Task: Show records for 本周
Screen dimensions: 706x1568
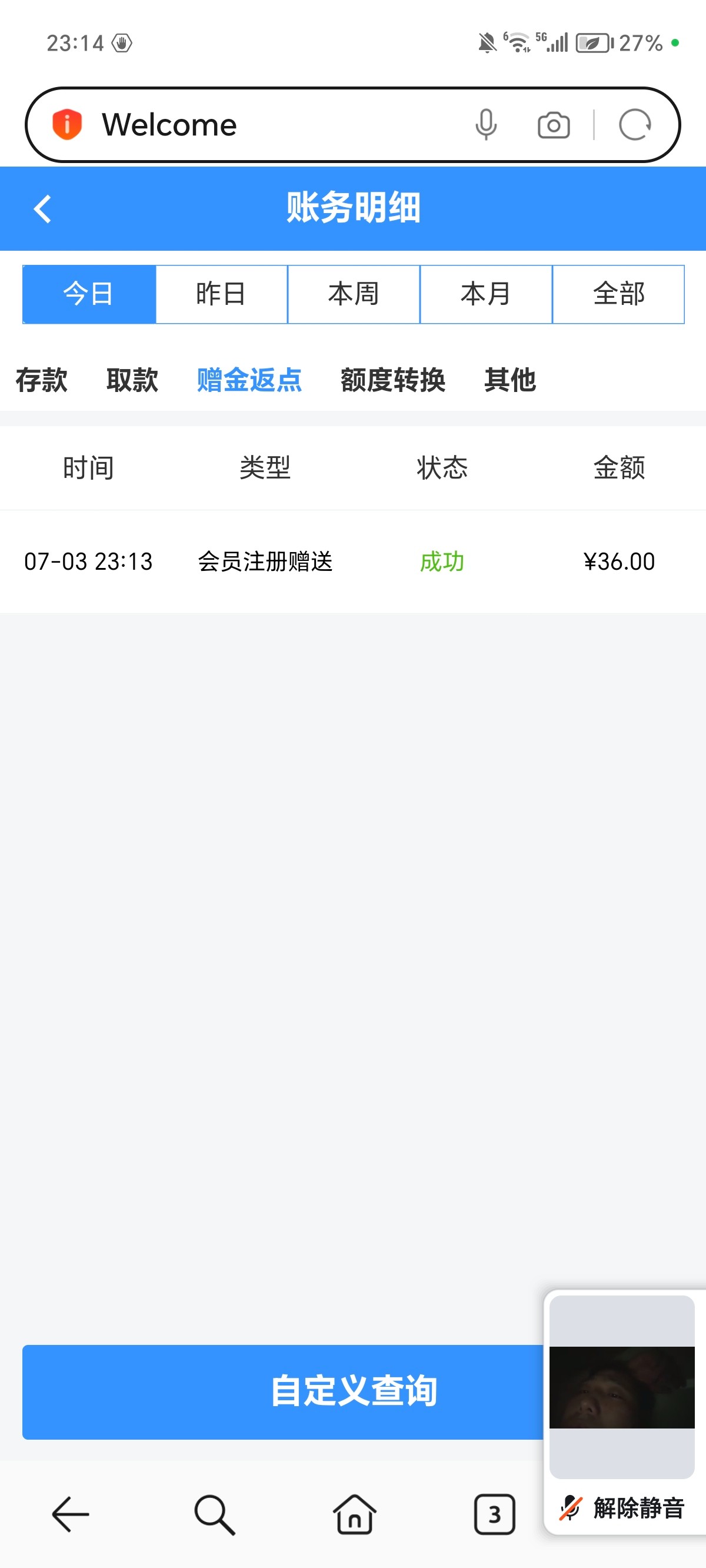Action: coord(354,294)
